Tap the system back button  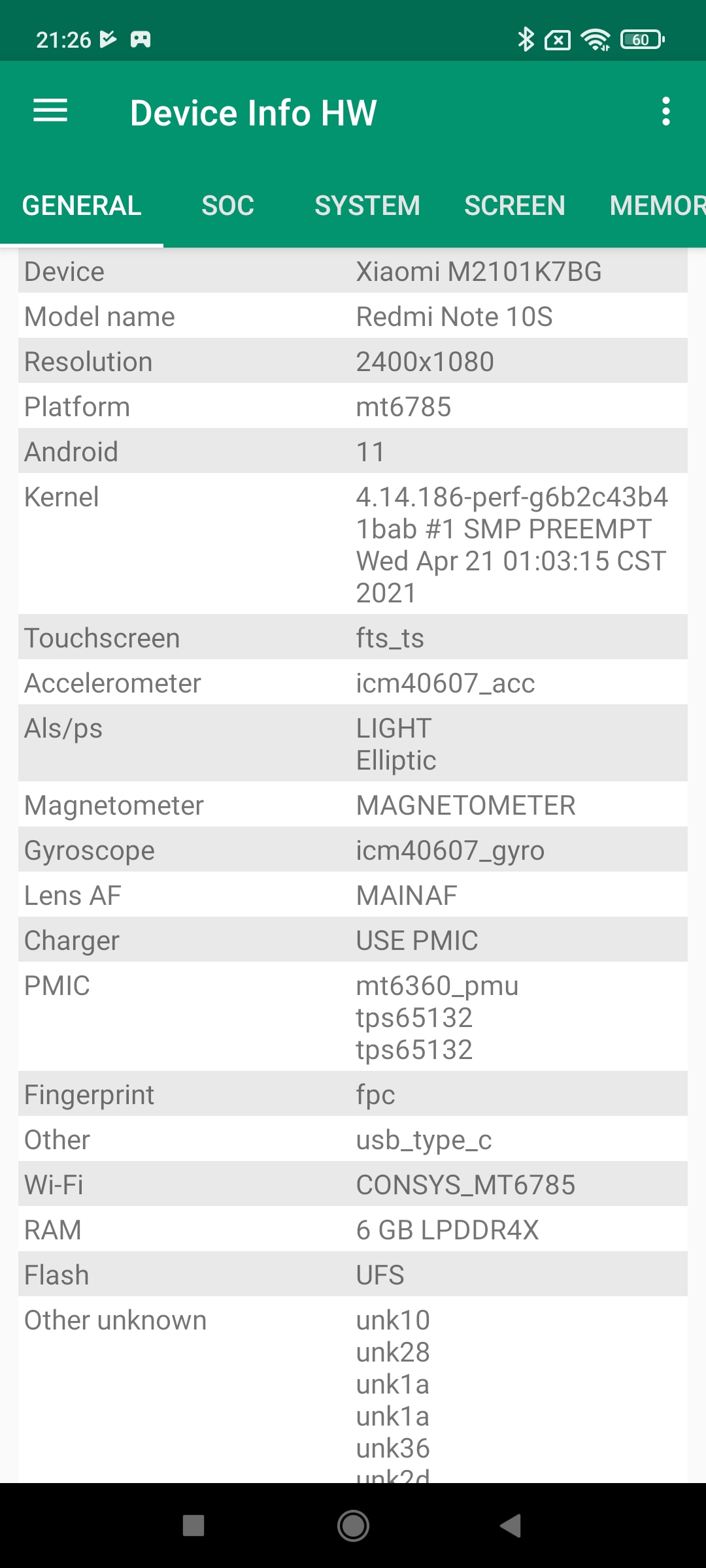[x=511, y=1526]
